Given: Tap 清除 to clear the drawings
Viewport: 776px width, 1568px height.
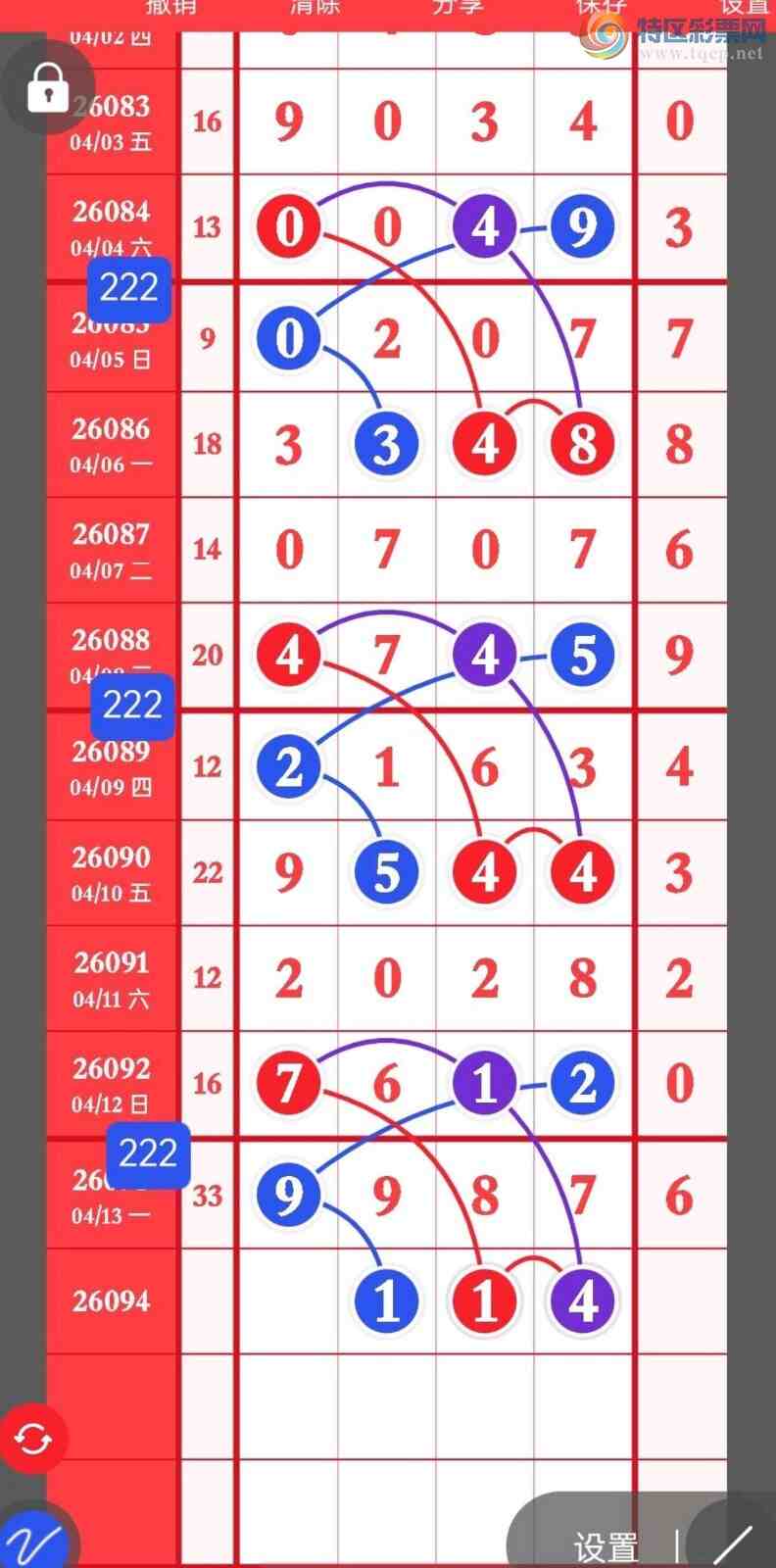Looking at the screenshot, I should tap(315, 8).
